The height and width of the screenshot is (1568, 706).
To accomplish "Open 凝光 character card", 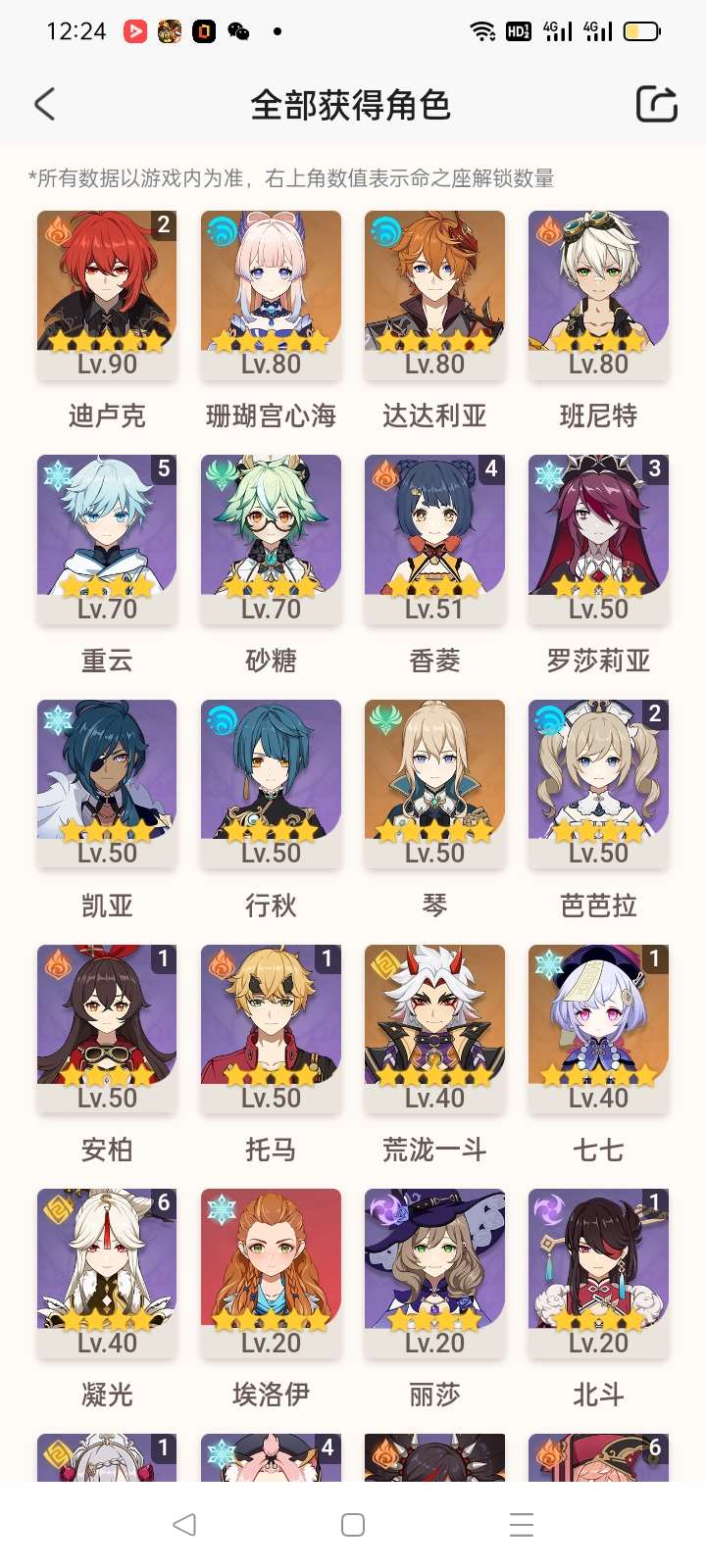I will [x=107, y=1274].
